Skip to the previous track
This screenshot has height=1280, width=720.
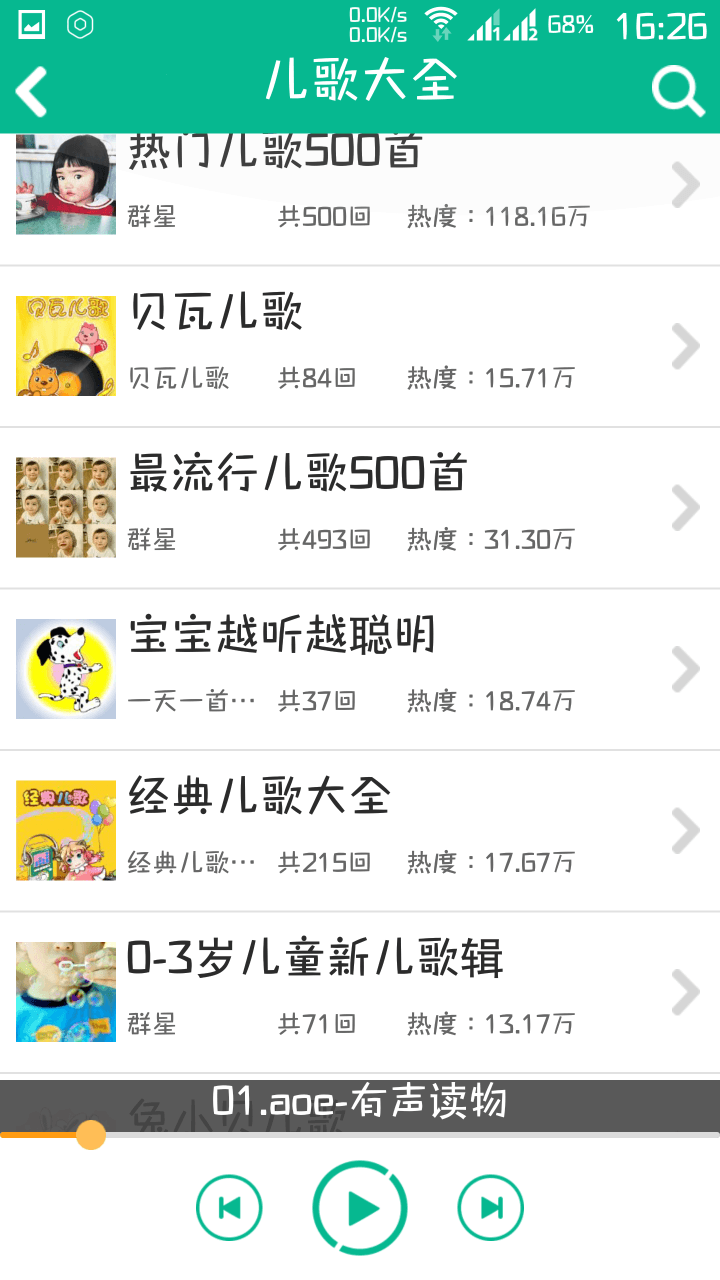coord(229,1209)
